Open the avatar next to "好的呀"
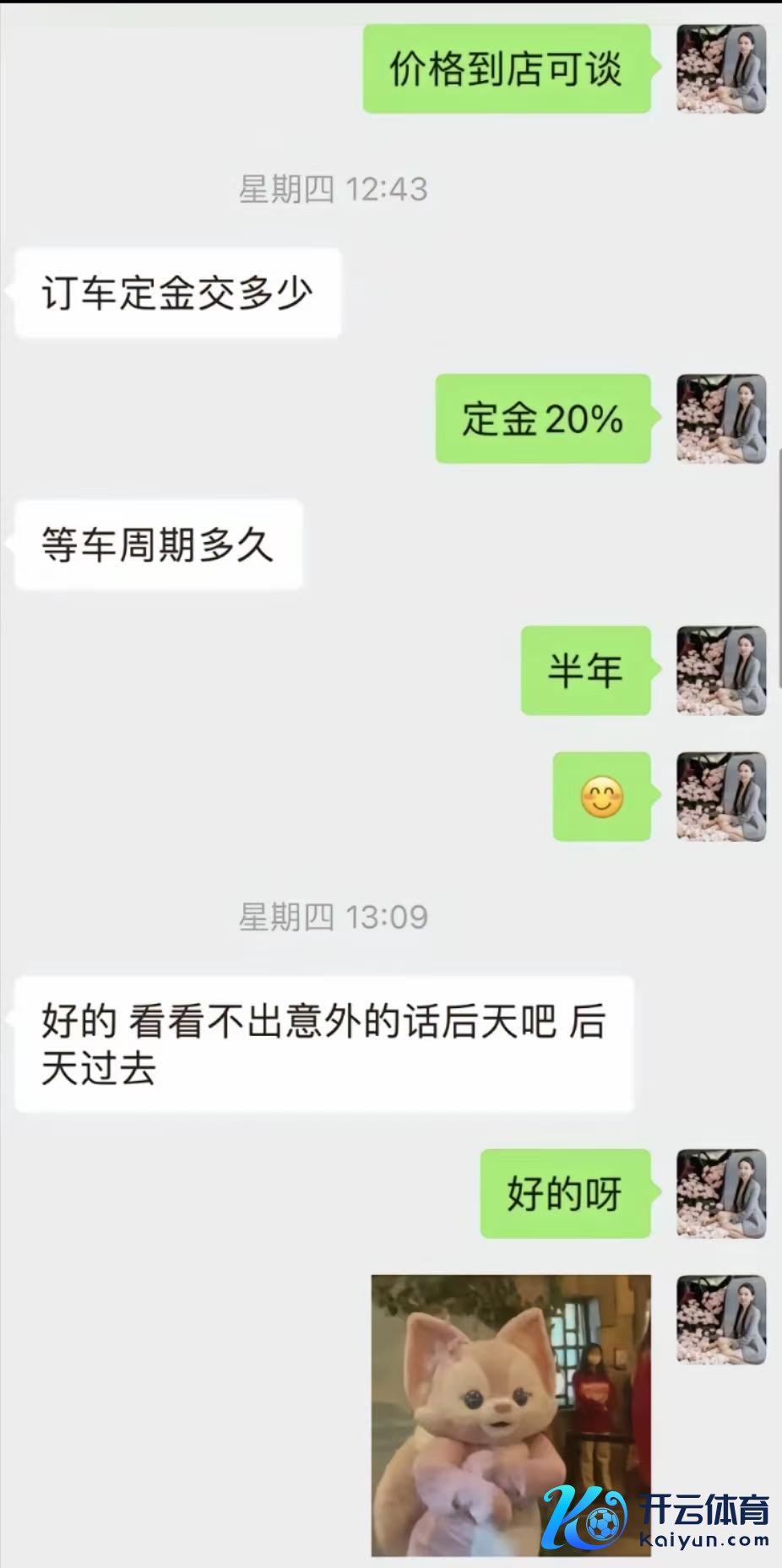This screenshot has width=782, height=1568. point(721,1193)
